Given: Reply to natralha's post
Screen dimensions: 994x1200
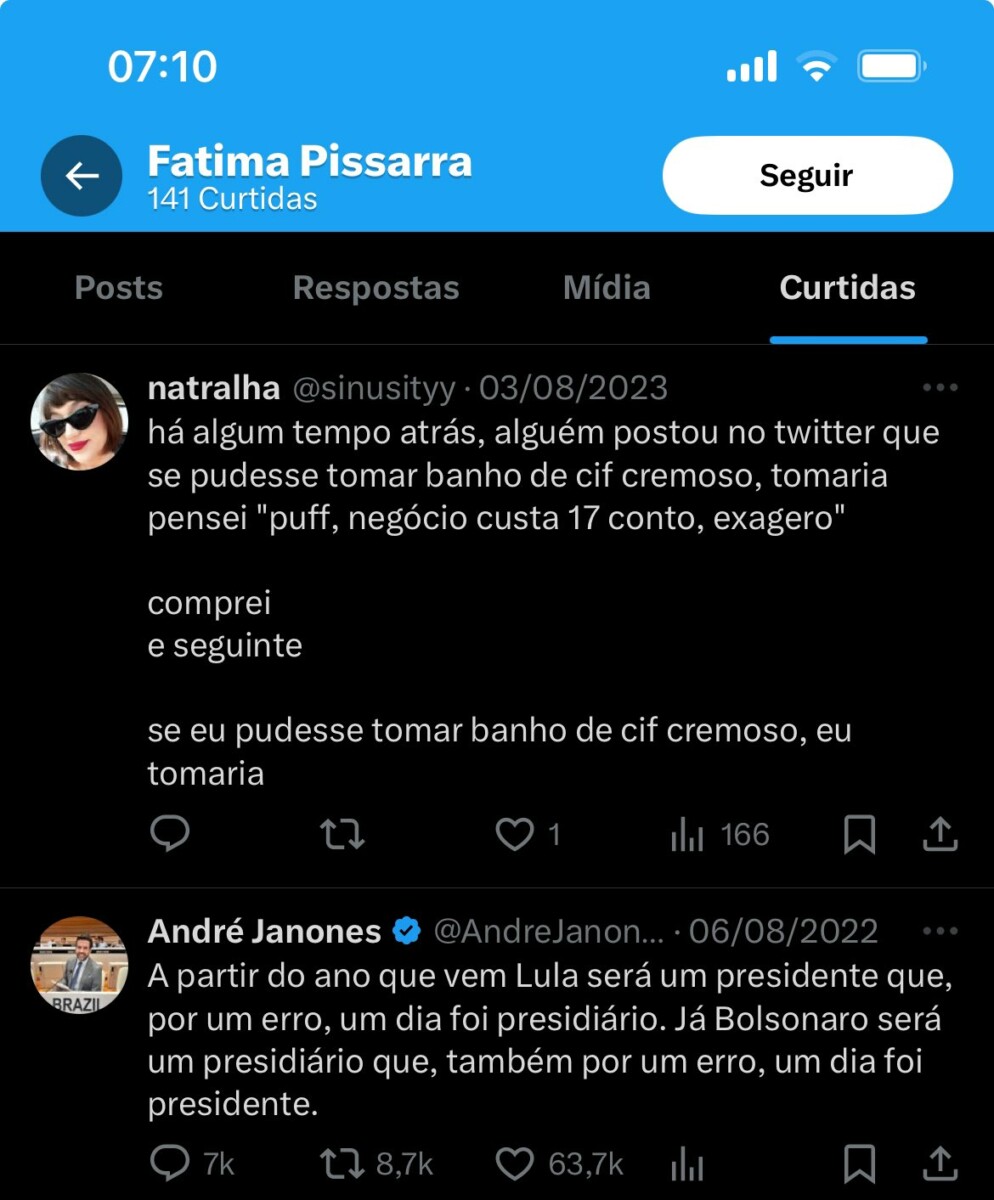Looking at the screenshot, I should pos(170,834).
